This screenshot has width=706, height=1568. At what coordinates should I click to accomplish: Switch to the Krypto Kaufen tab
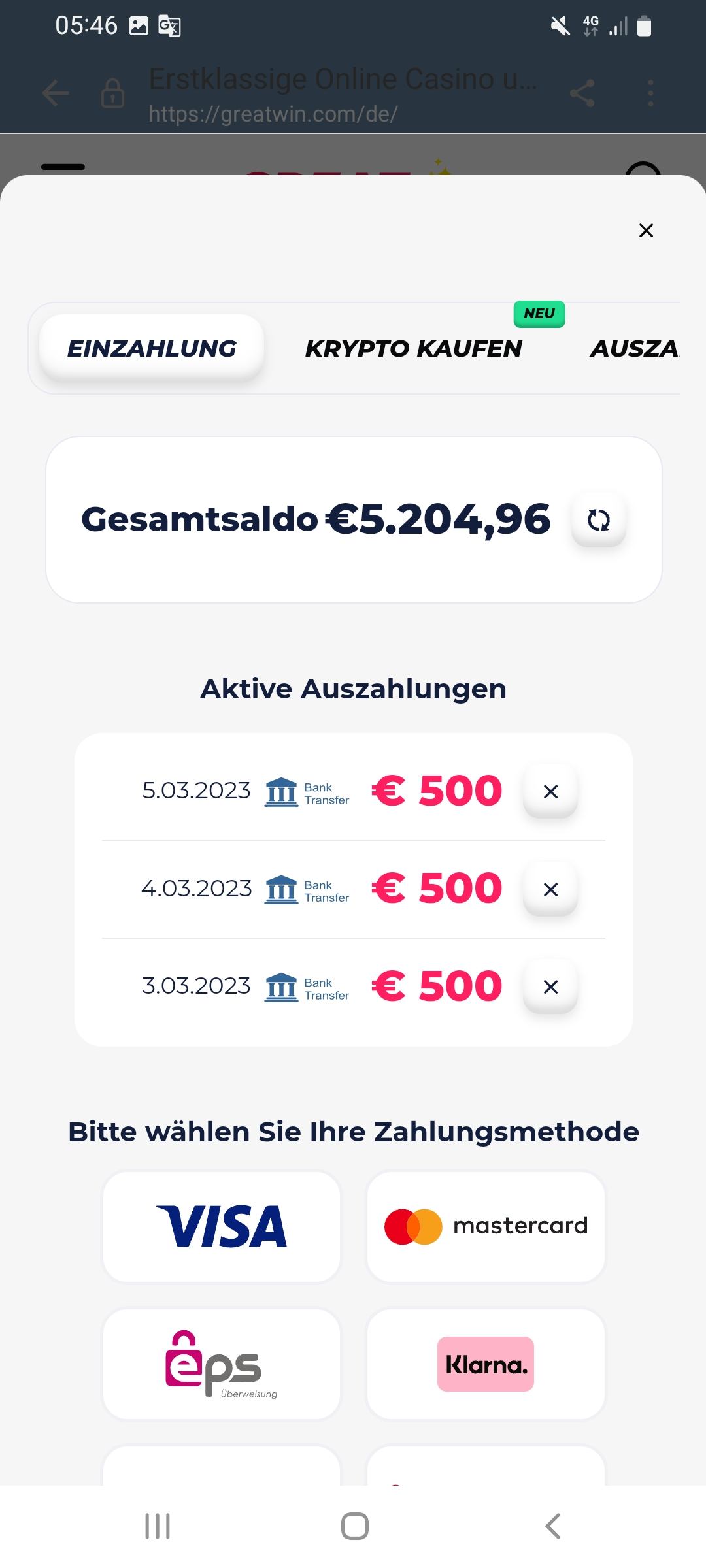[x=413, y=349]
